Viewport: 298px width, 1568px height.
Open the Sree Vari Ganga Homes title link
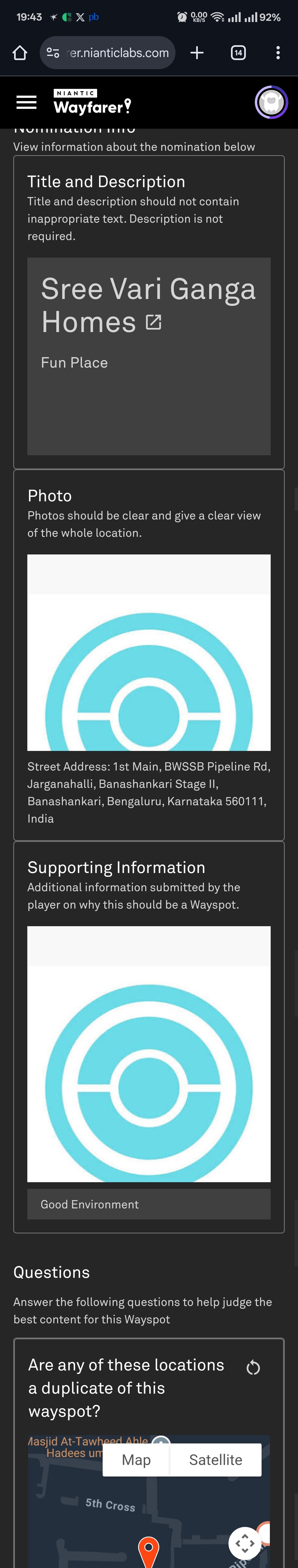(154, 322)
